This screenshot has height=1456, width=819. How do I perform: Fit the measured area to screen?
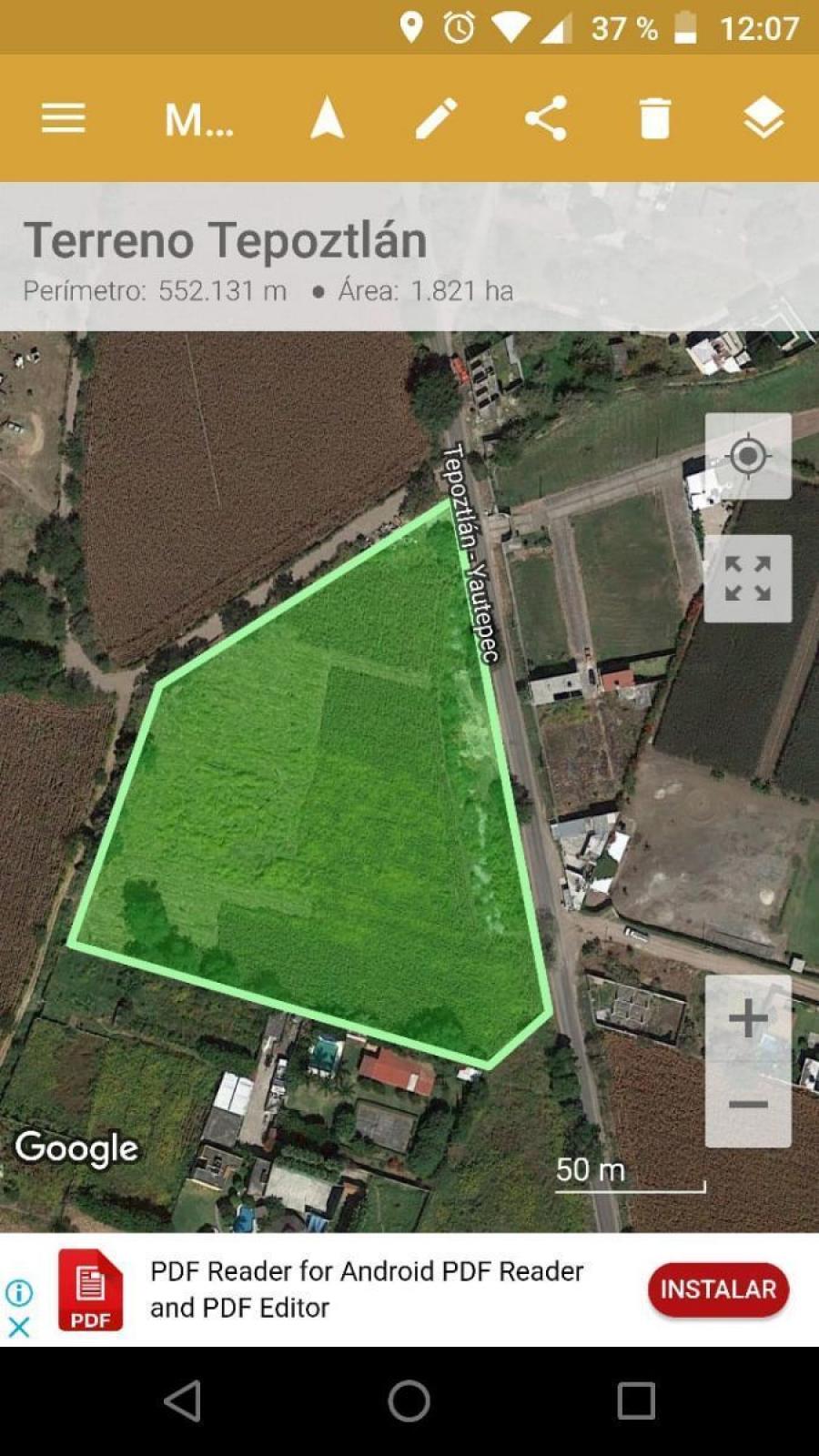pos(748,579)
